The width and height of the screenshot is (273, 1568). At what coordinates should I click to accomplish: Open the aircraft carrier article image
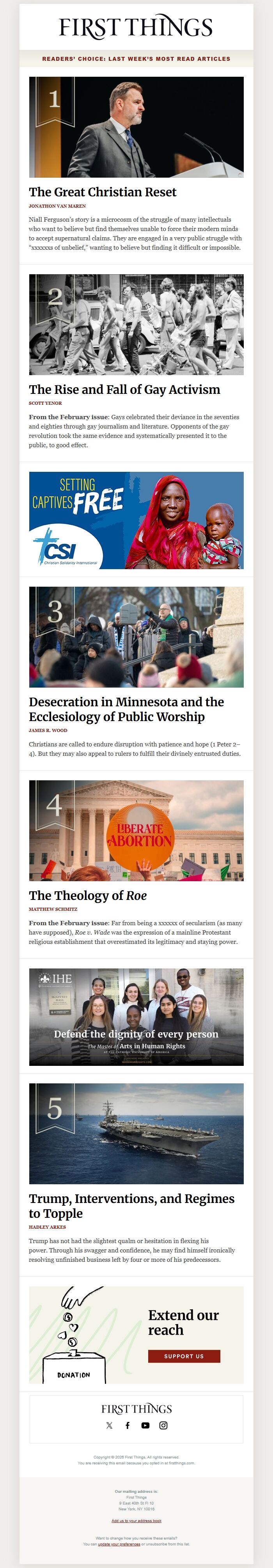pyautogui.click(x=136, y=1133)
